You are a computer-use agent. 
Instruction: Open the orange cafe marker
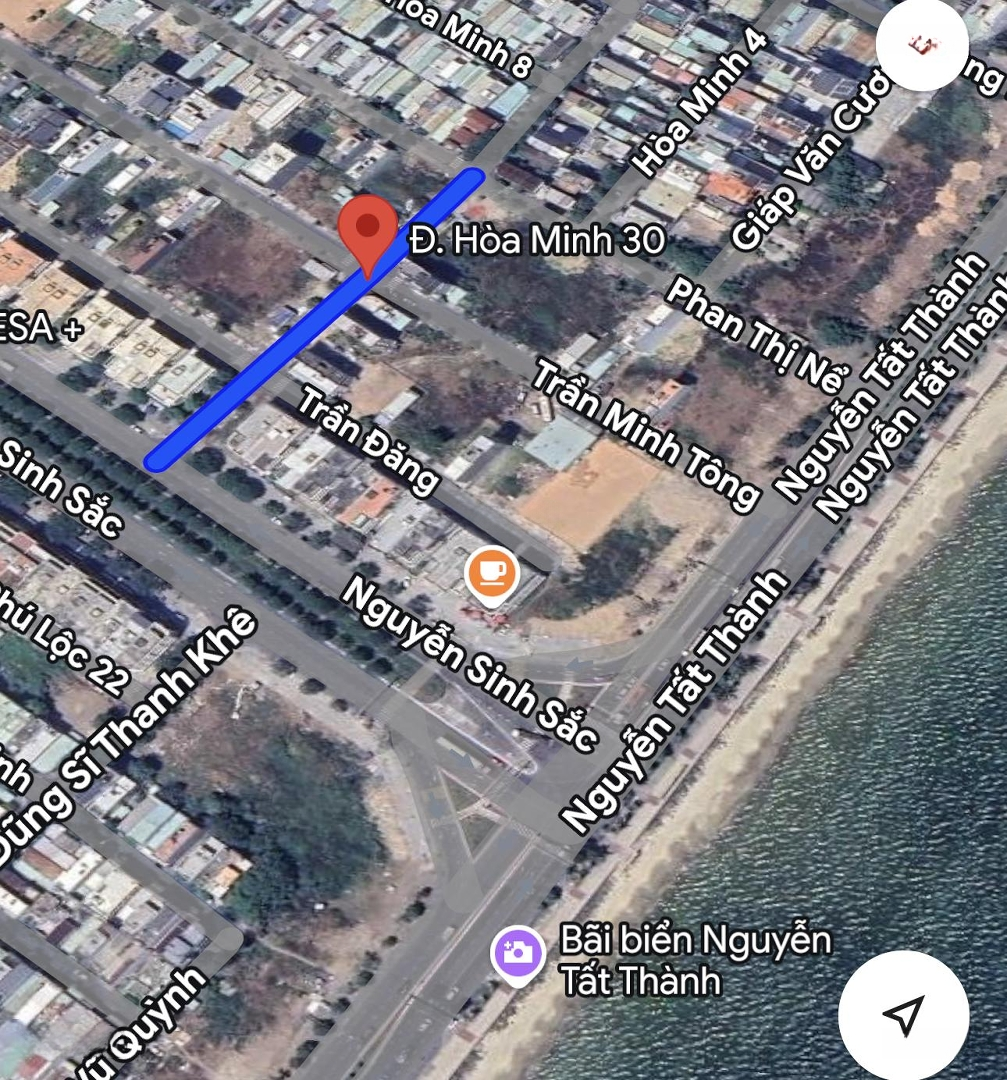[491, 574]
